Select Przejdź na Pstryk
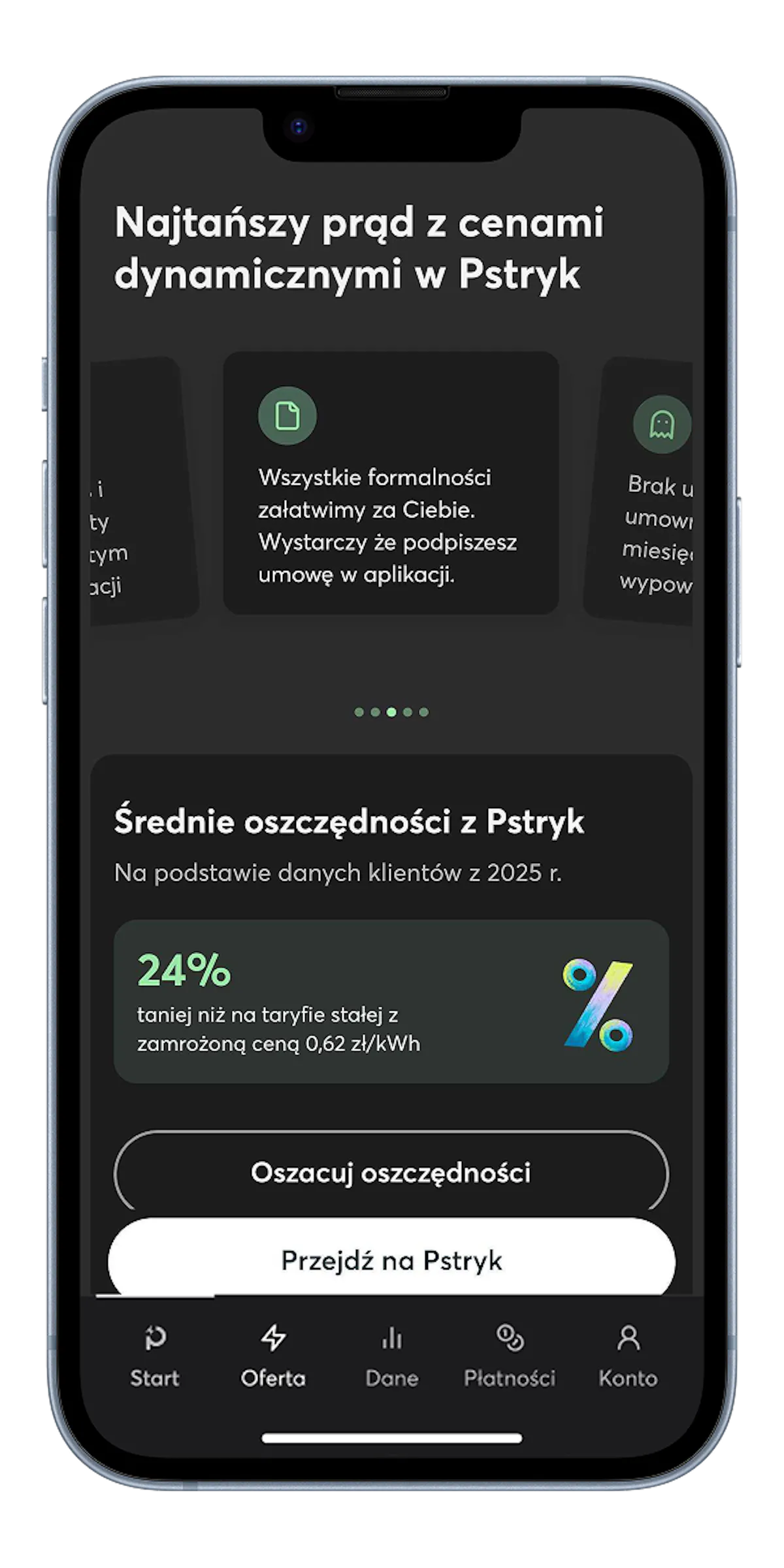This screenshot has width=784, height=1568. pyautogui.click(x=391, y=1260)
